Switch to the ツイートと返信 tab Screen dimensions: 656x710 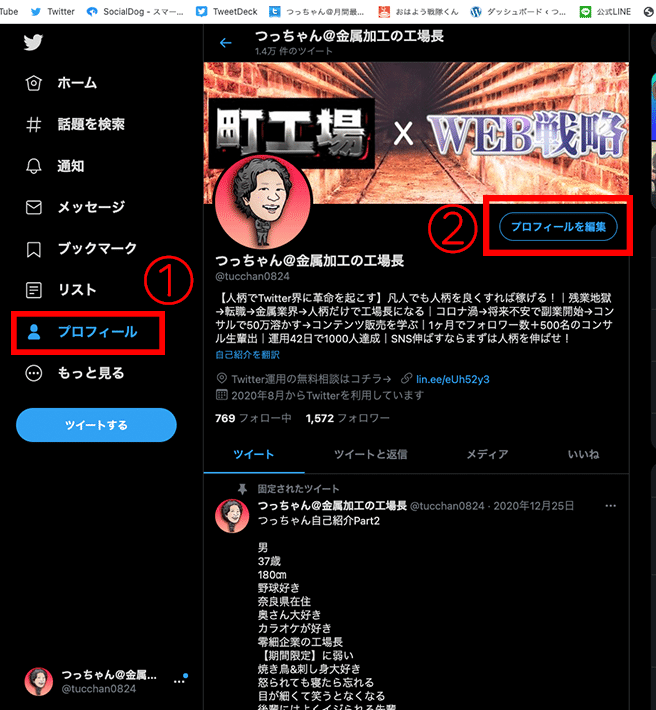coord(371,454)
